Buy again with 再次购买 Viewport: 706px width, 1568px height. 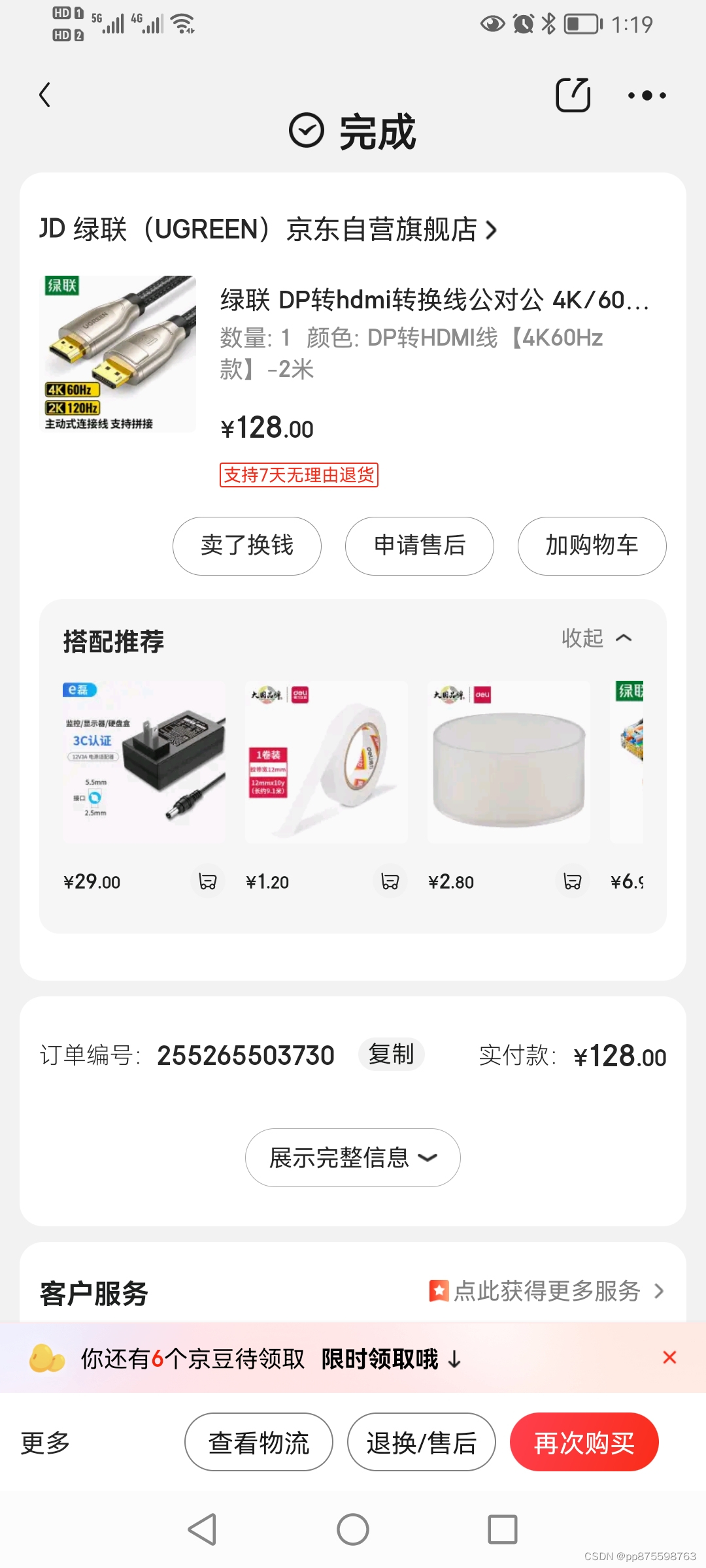click(584, 1443)
